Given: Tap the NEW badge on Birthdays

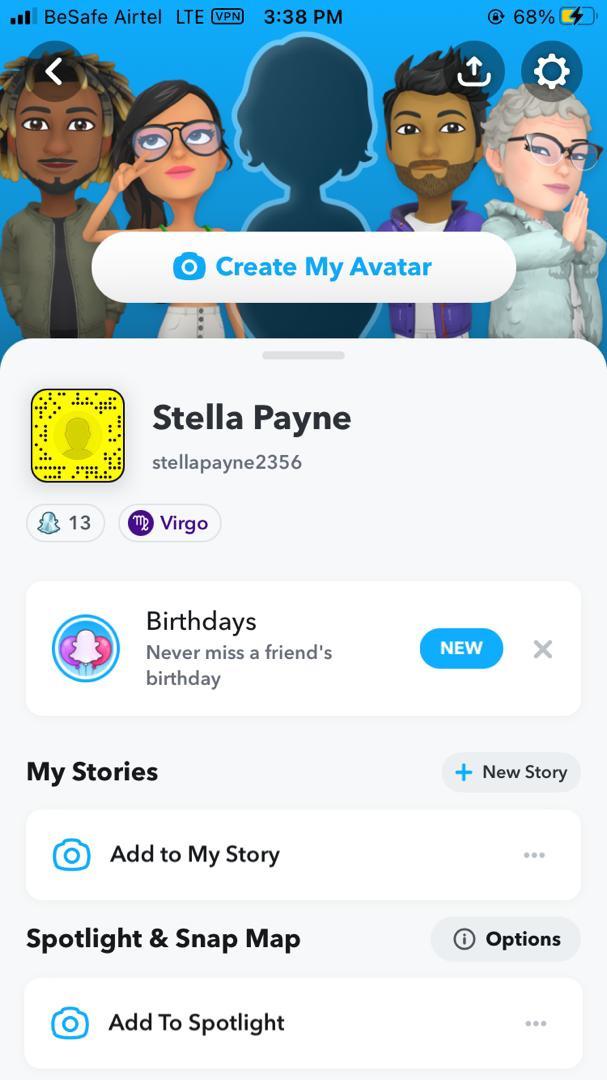Looking at the screenshot, I should 461,648.
